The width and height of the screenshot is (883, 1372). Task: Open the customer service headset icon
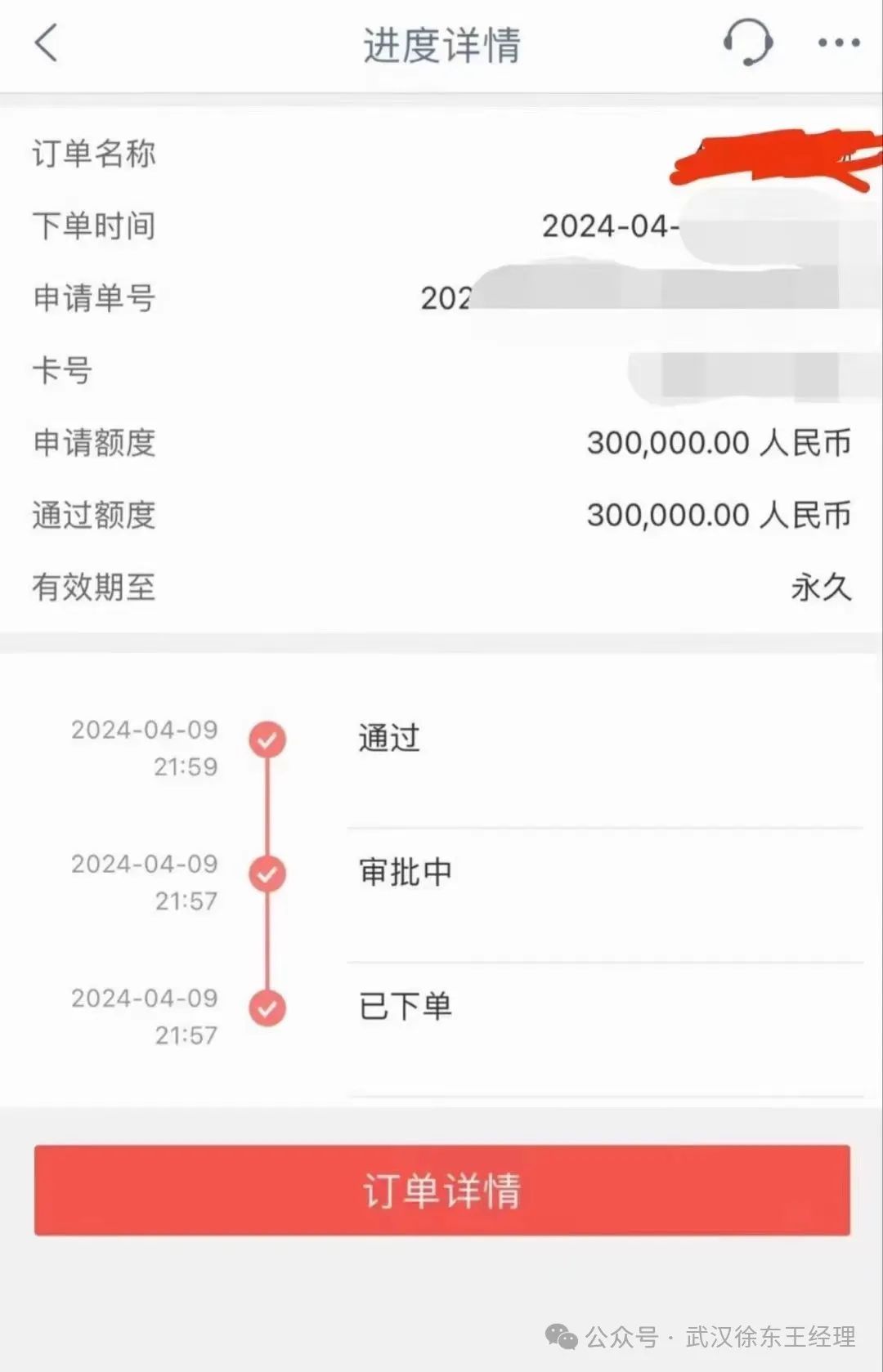pyautogui.click(x=749, y=42)
